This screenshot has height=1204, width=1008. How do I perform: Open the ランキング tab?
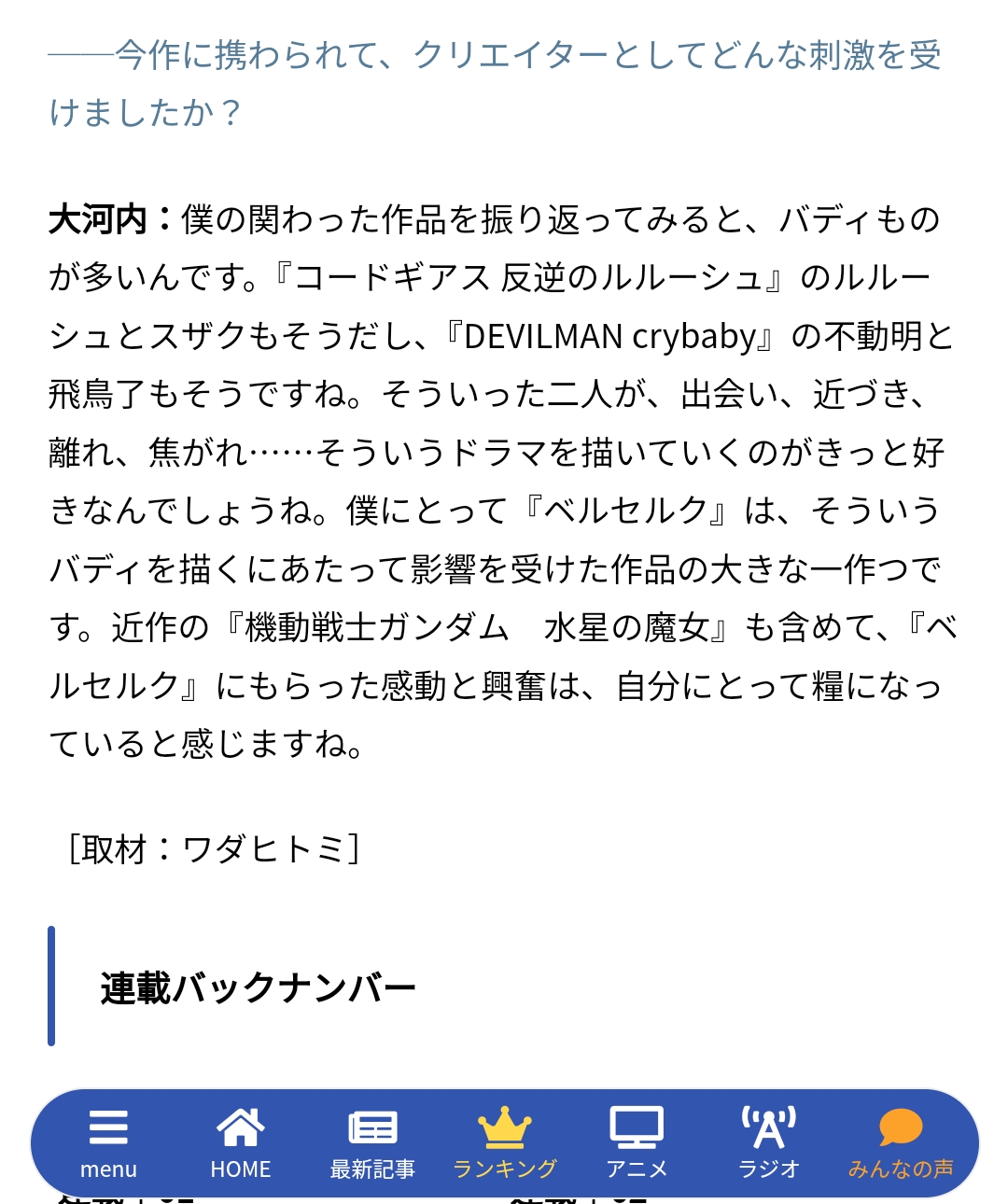pos(505,1141)
